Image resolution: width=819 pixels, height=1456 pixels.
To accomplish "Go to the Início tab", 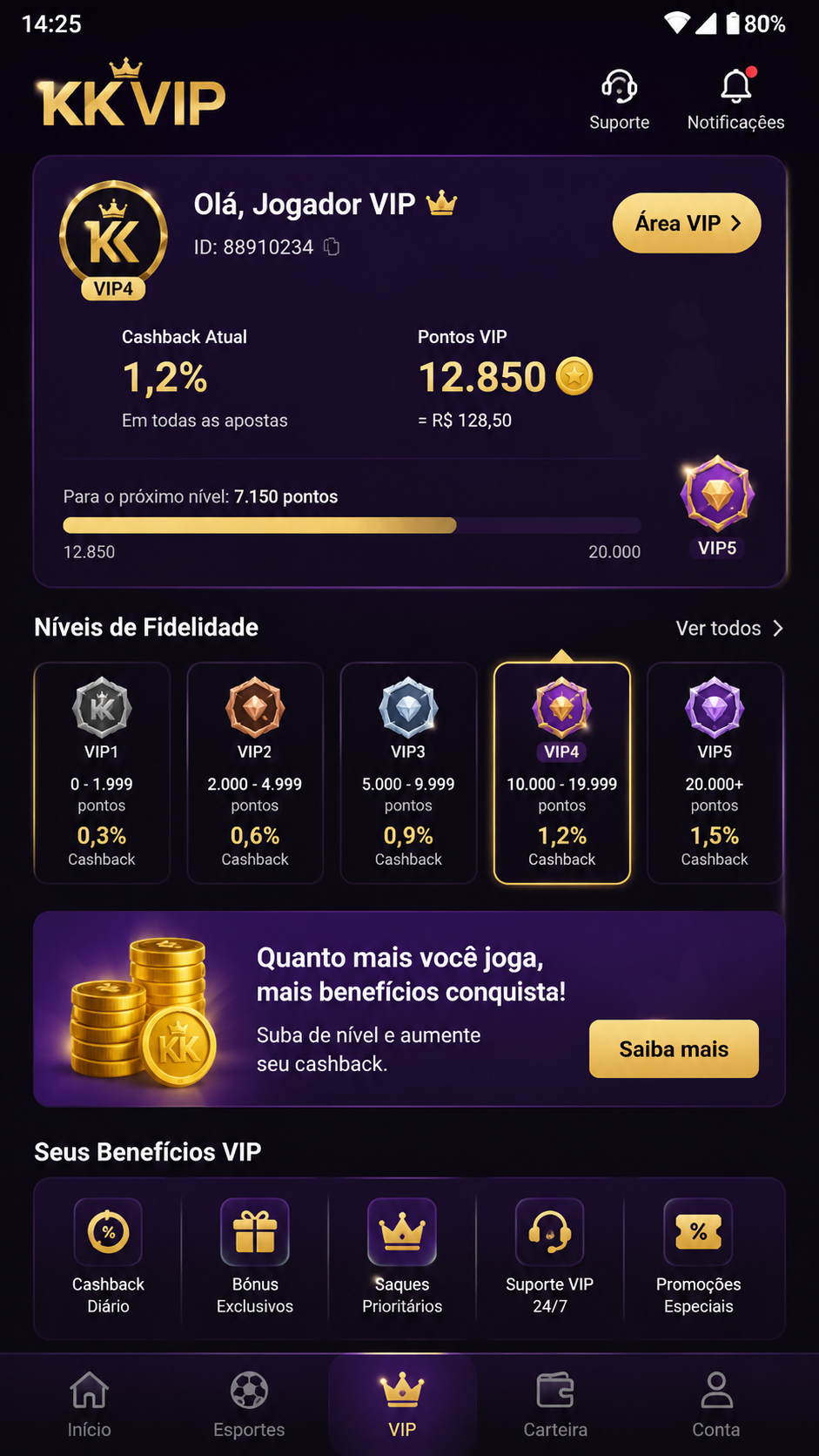I will tap(90, 1405).
